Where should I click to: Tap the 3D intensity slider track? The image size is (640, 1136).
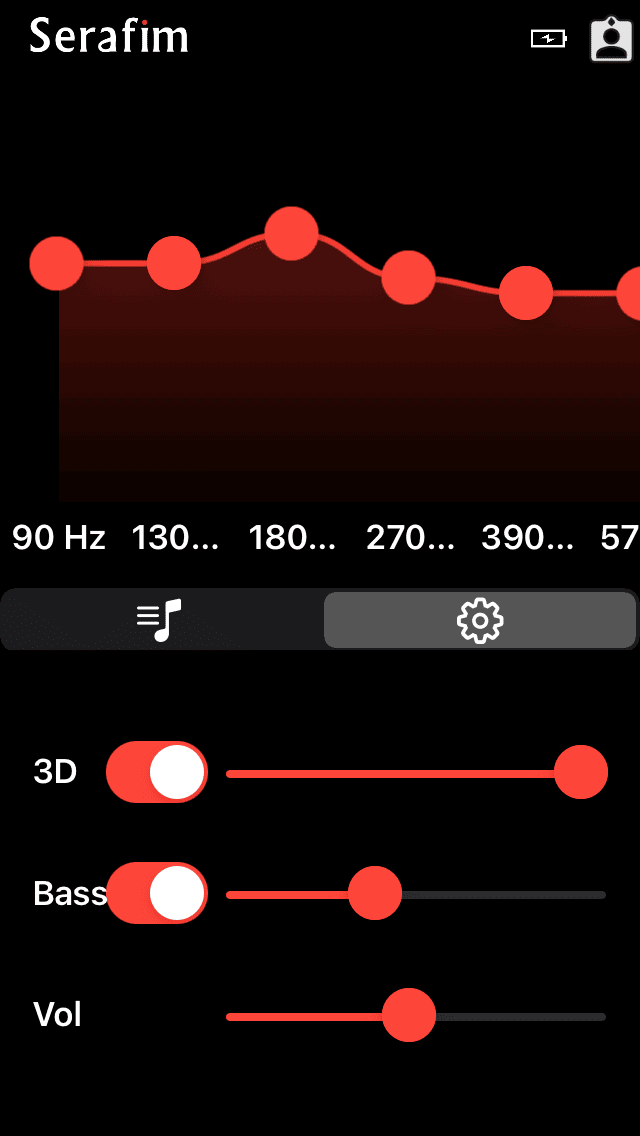(400, 773)
